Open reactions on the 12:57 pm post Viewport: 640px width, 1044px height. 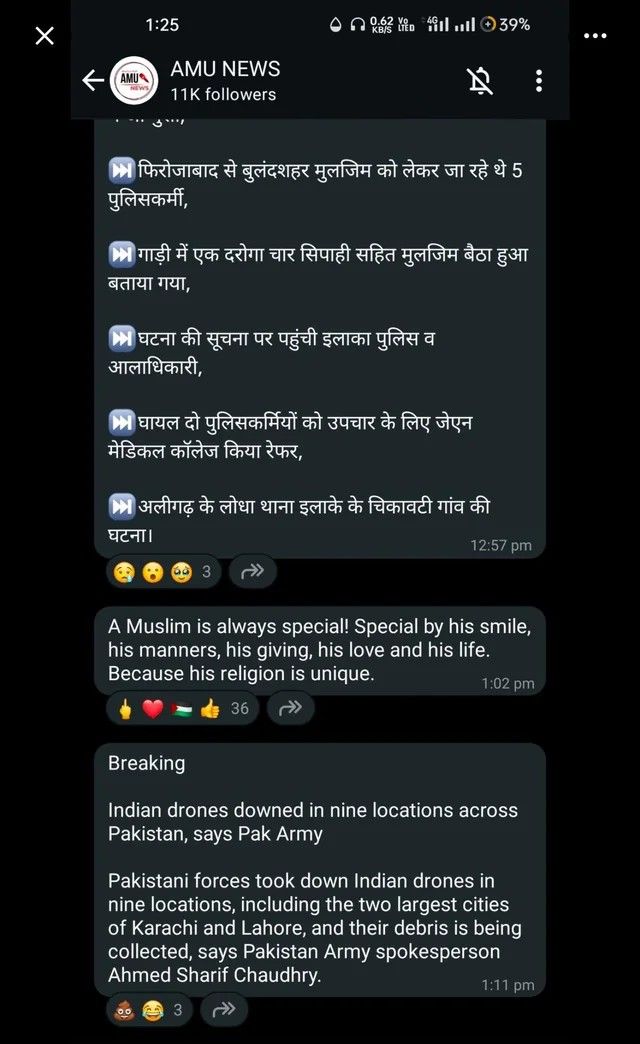coord(162,571)
